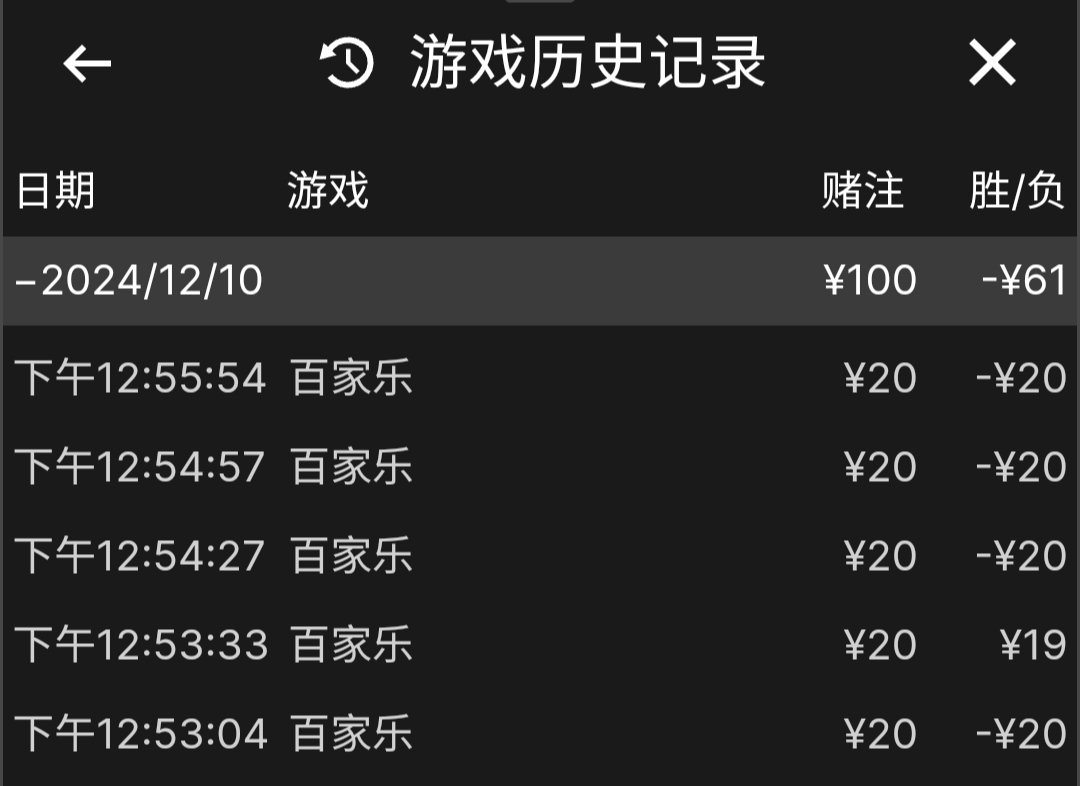Go back with the left arrow
The height and width of the screenshot is (786, 1080).
87,64
